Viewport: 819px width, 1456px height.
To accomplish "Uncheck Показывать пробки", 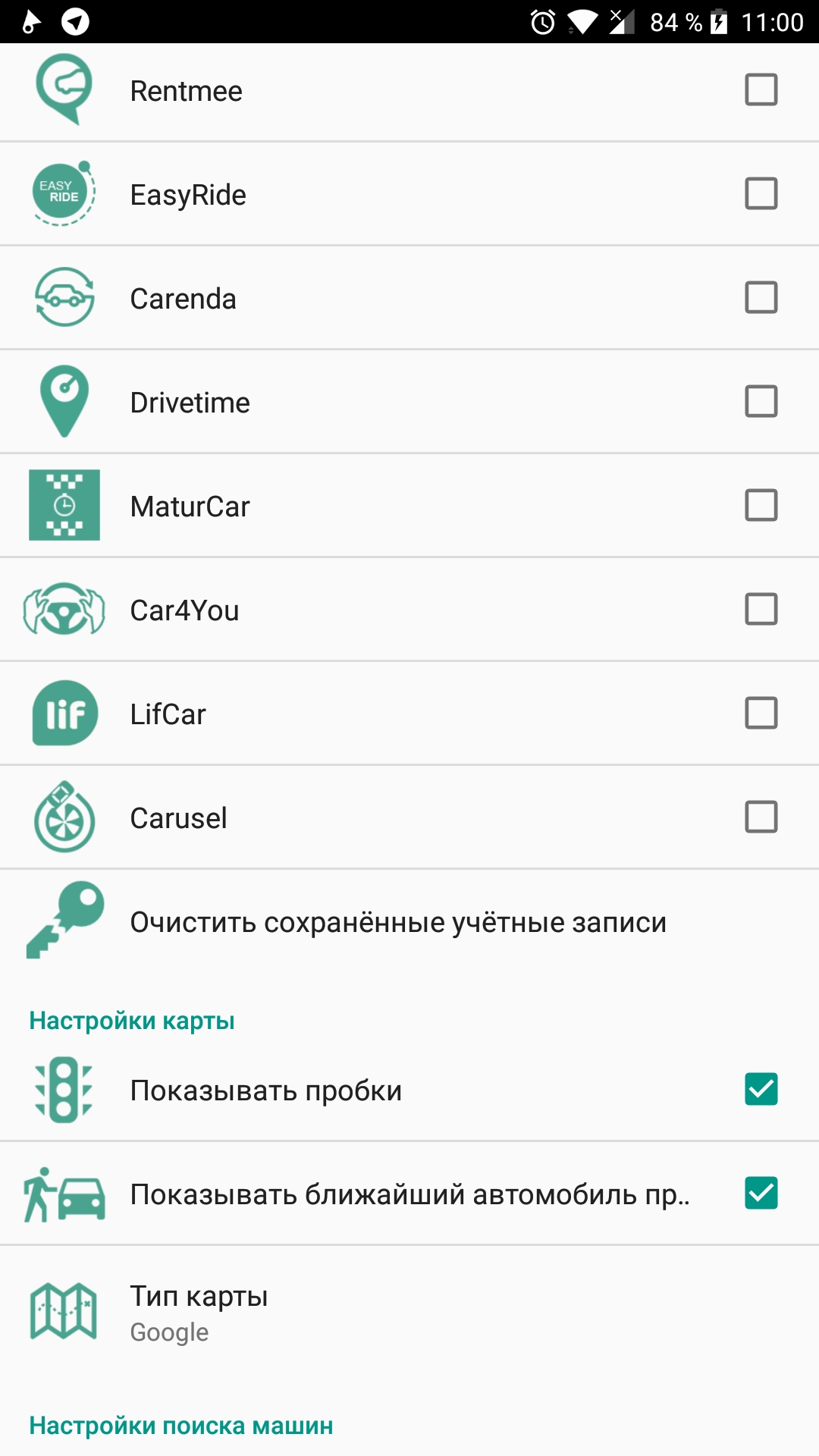I will (x=761, y=1089).
